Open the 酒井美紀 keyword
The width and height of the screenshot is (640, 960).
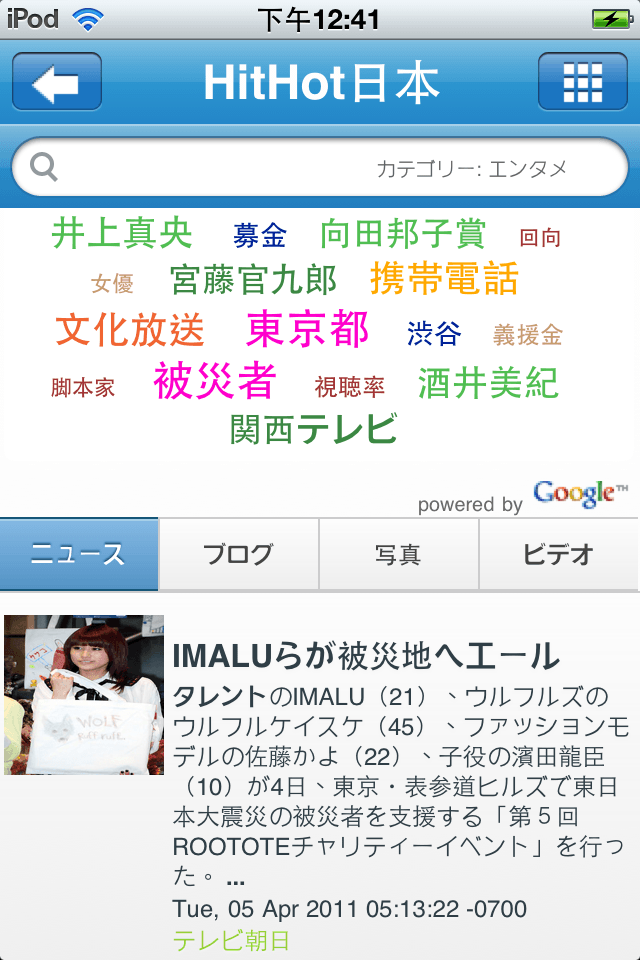488,383
